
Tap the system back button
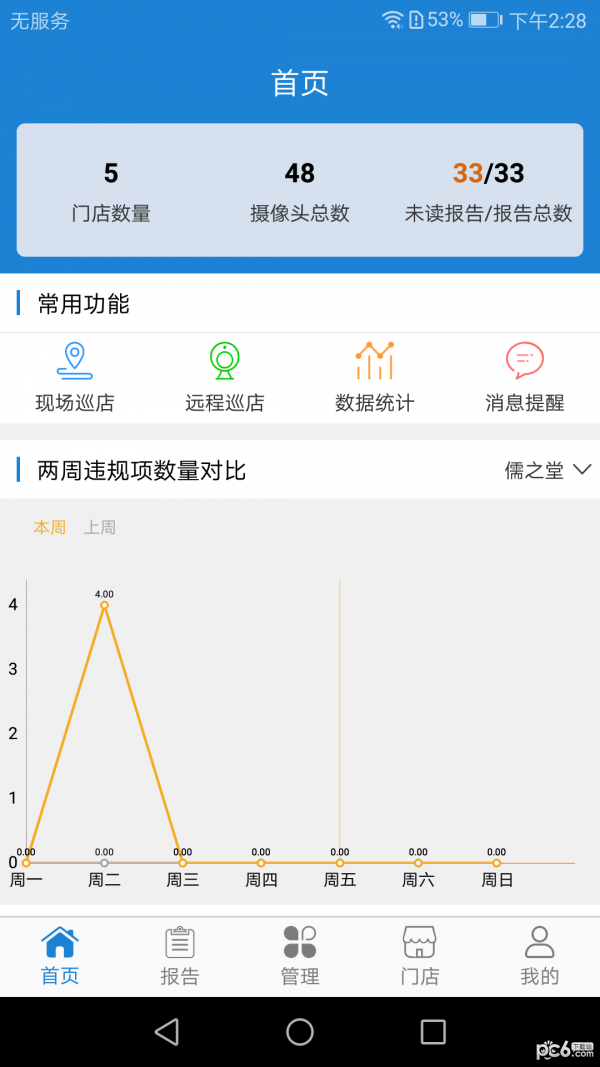point(167,1032)
